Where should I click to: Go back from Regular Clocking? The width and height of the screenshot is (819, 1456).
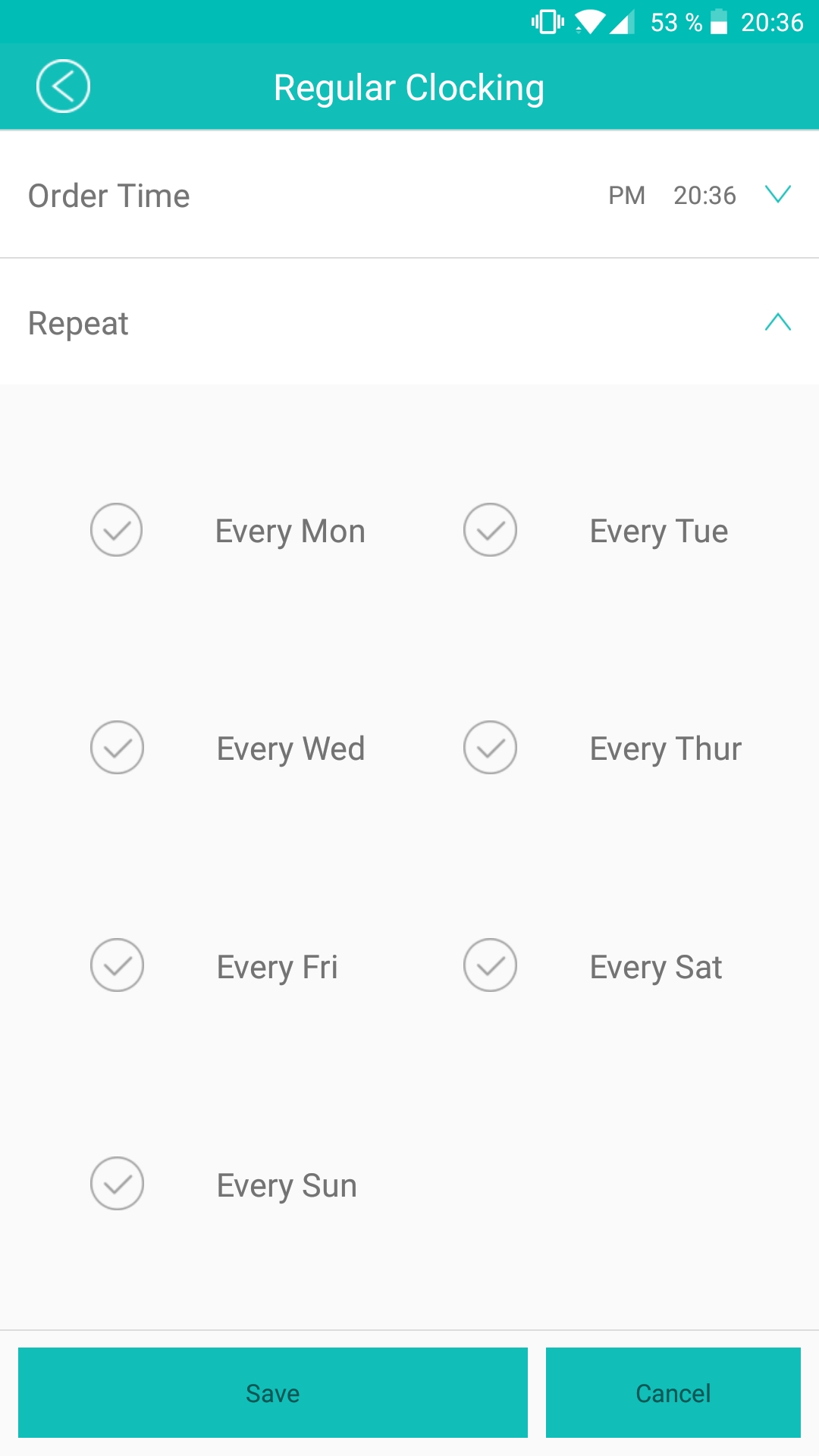pos(63,86)
